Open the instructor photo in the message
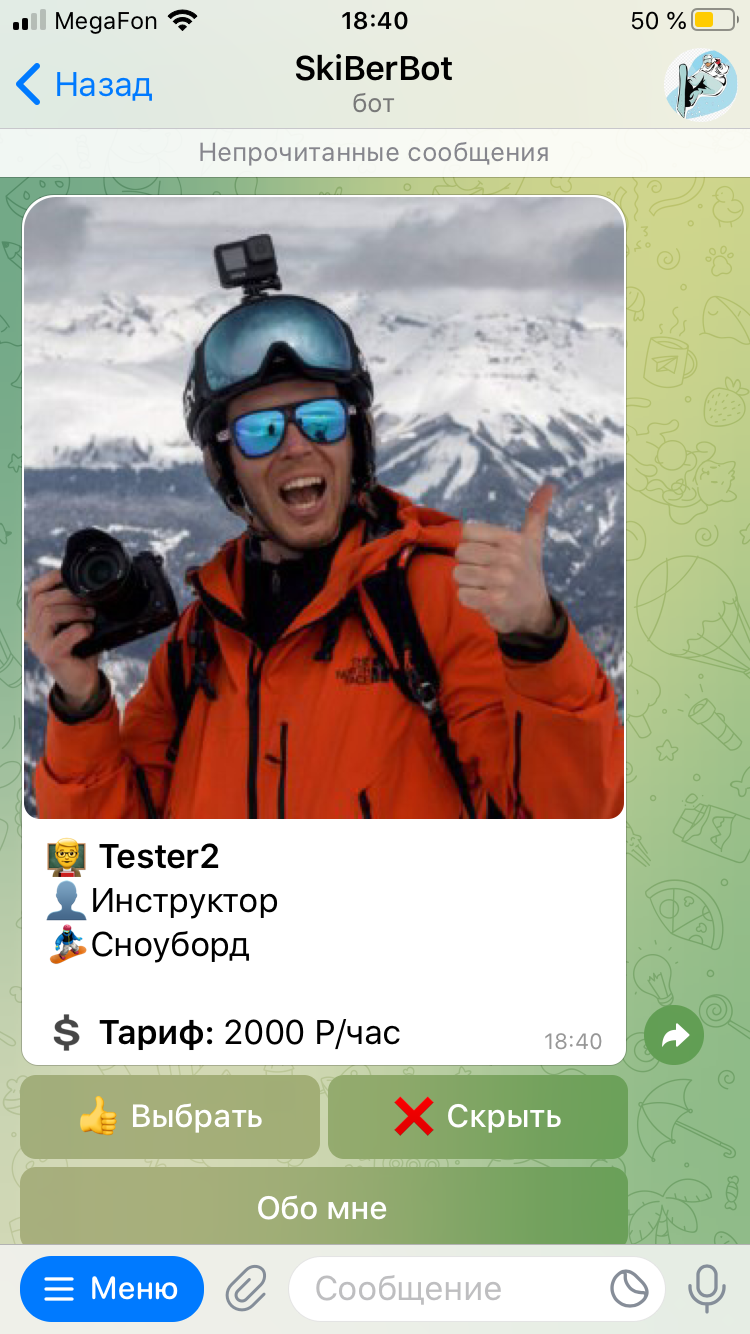Viewport: 750px width, 1334px height. click(324, 508)
